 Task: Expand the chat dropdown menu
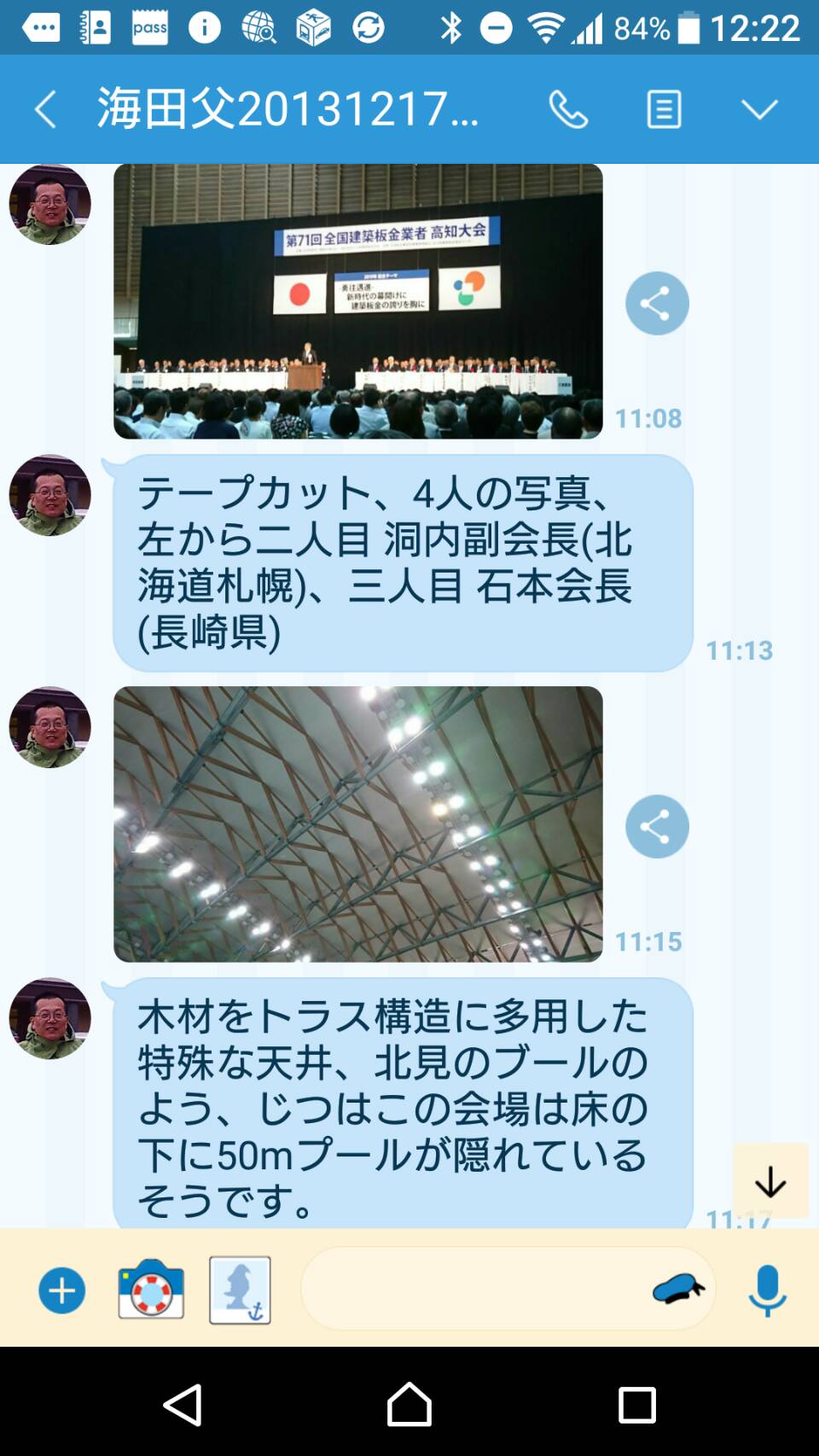[759, 109]
